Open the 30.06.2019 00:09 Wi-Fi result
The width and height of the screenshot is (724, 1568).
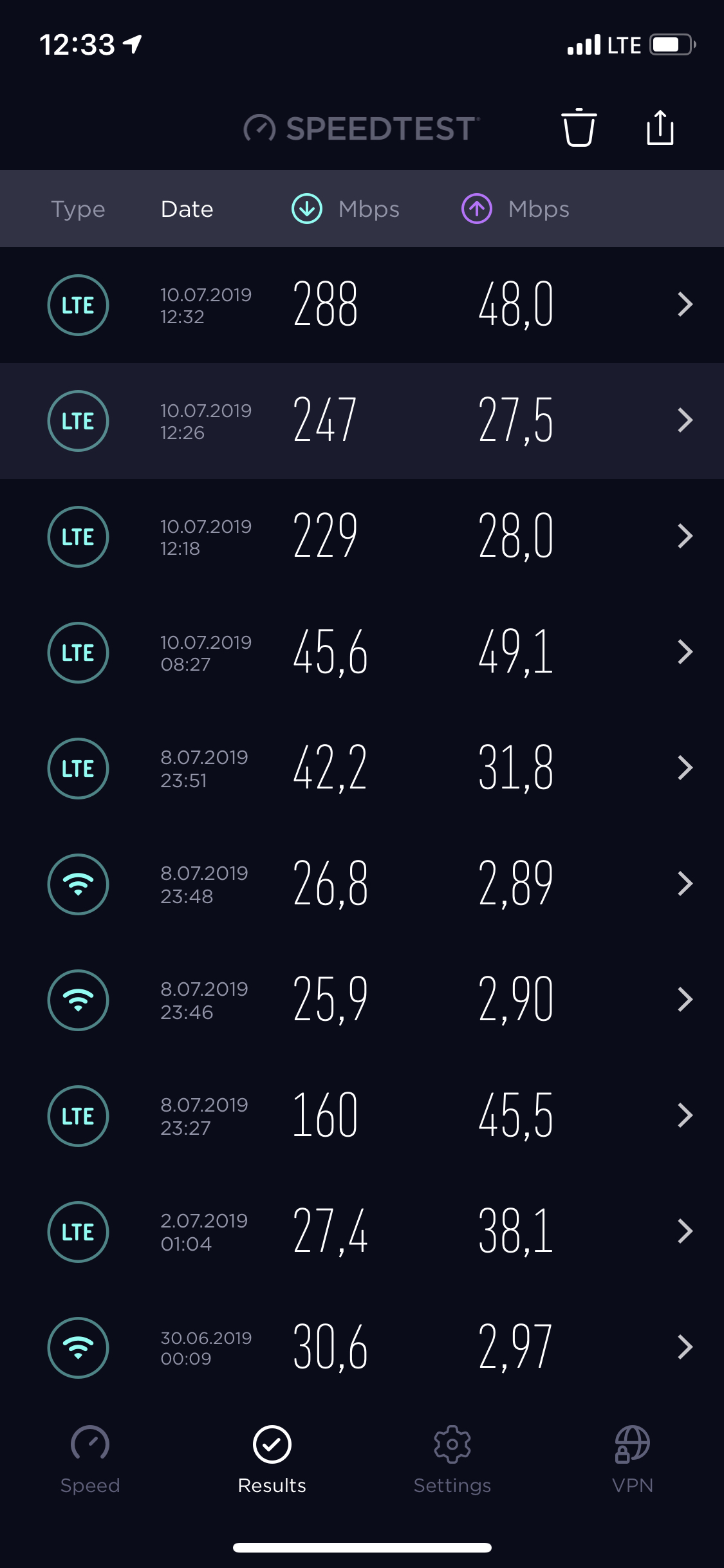(x=362, y=1348)
